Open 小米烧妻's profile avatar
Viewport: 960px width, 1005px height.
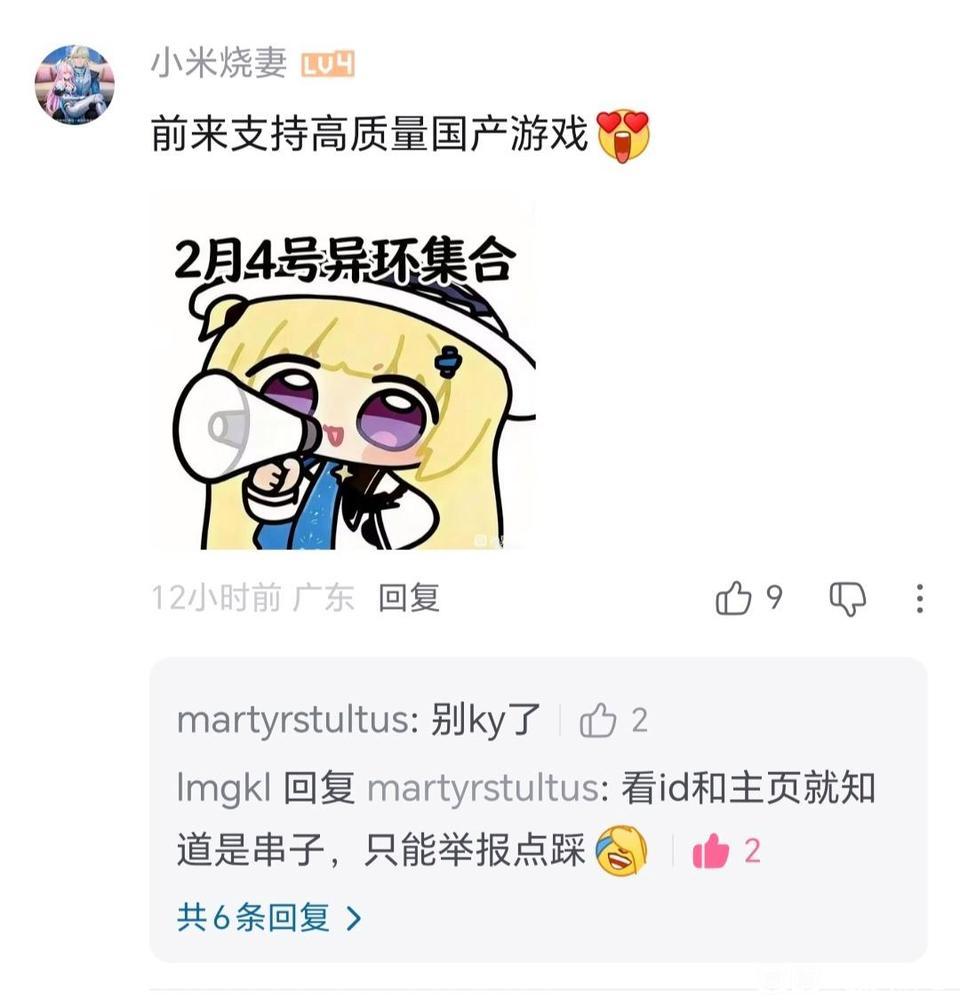[75, 84]
